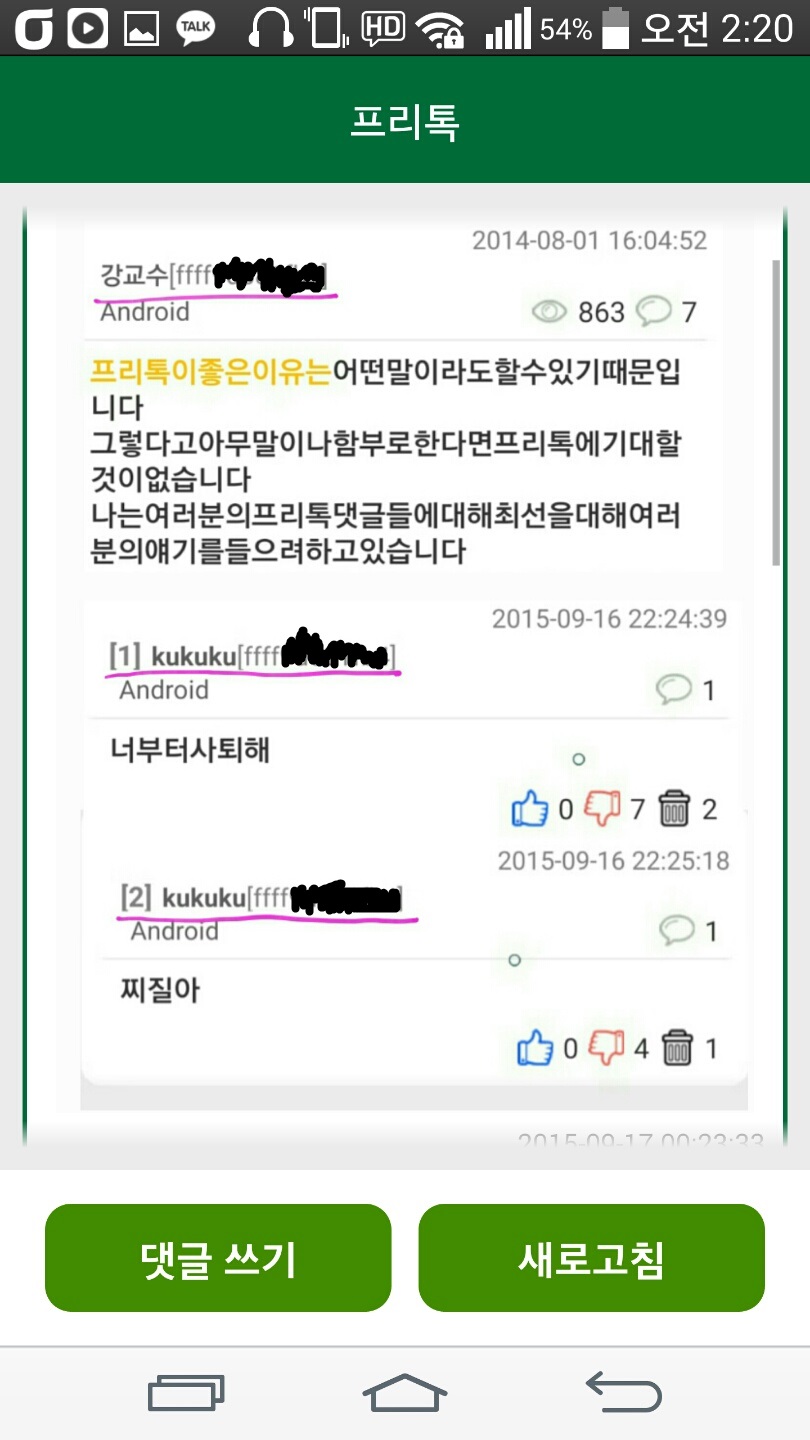Dislike the comment 찌질아
The height and width of the screenshot is (1440, 810).
[x=606, y=1048]
